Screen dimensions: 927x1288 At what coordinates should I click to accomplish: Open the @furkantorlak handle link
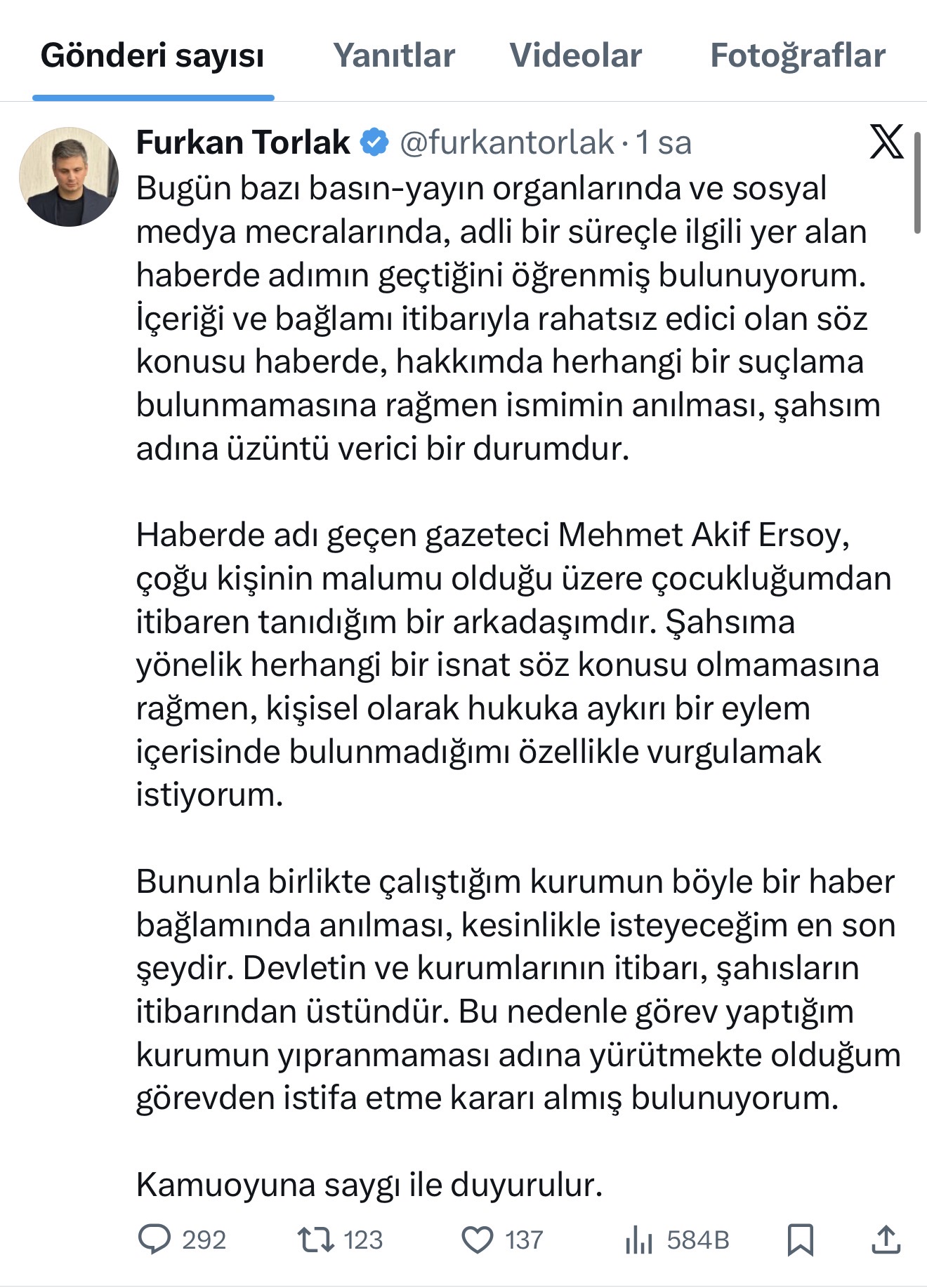(507, 142)
